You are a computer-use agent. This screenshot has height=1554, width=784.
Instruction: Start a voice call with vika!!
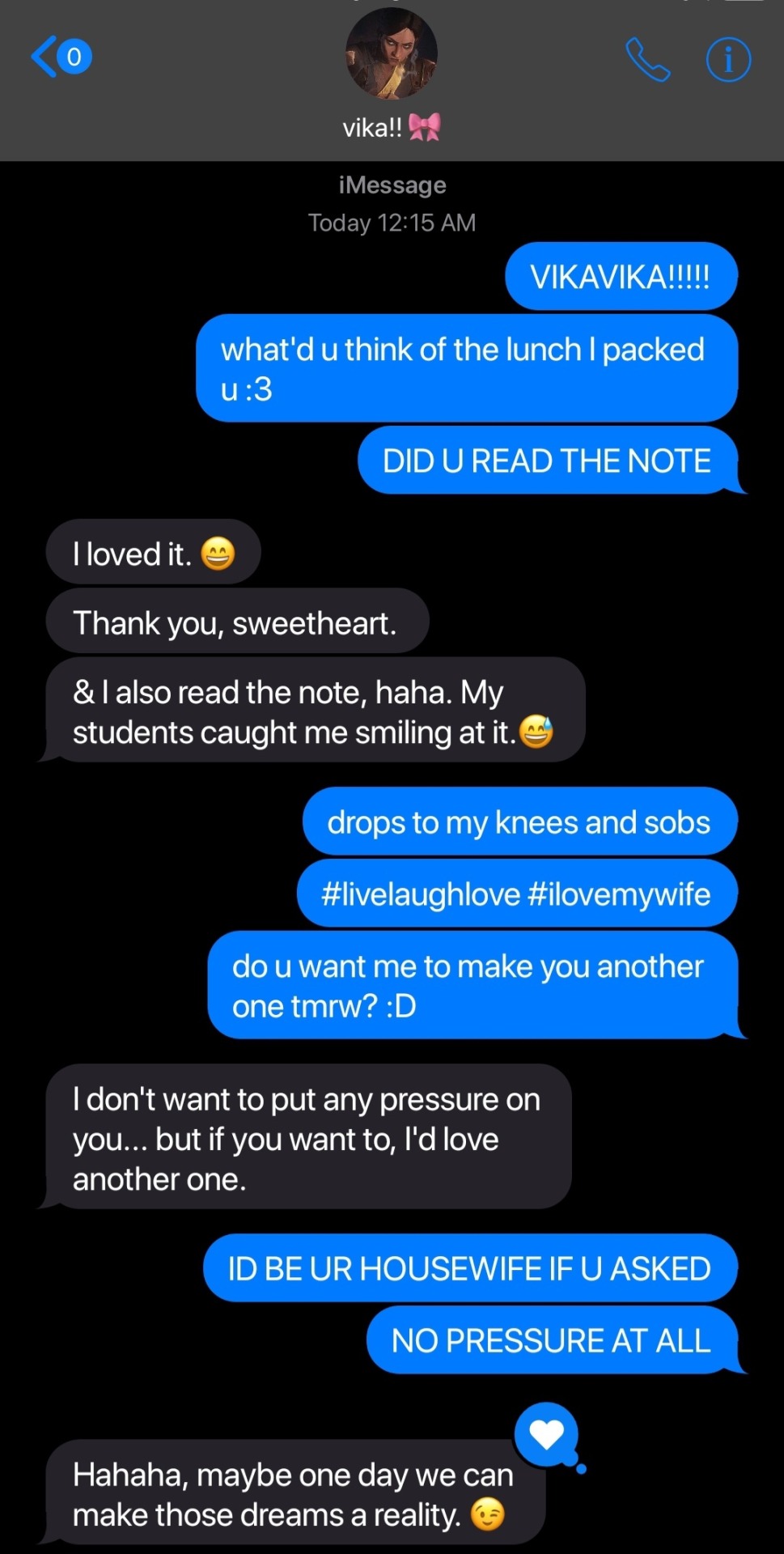tap(648, 59)
